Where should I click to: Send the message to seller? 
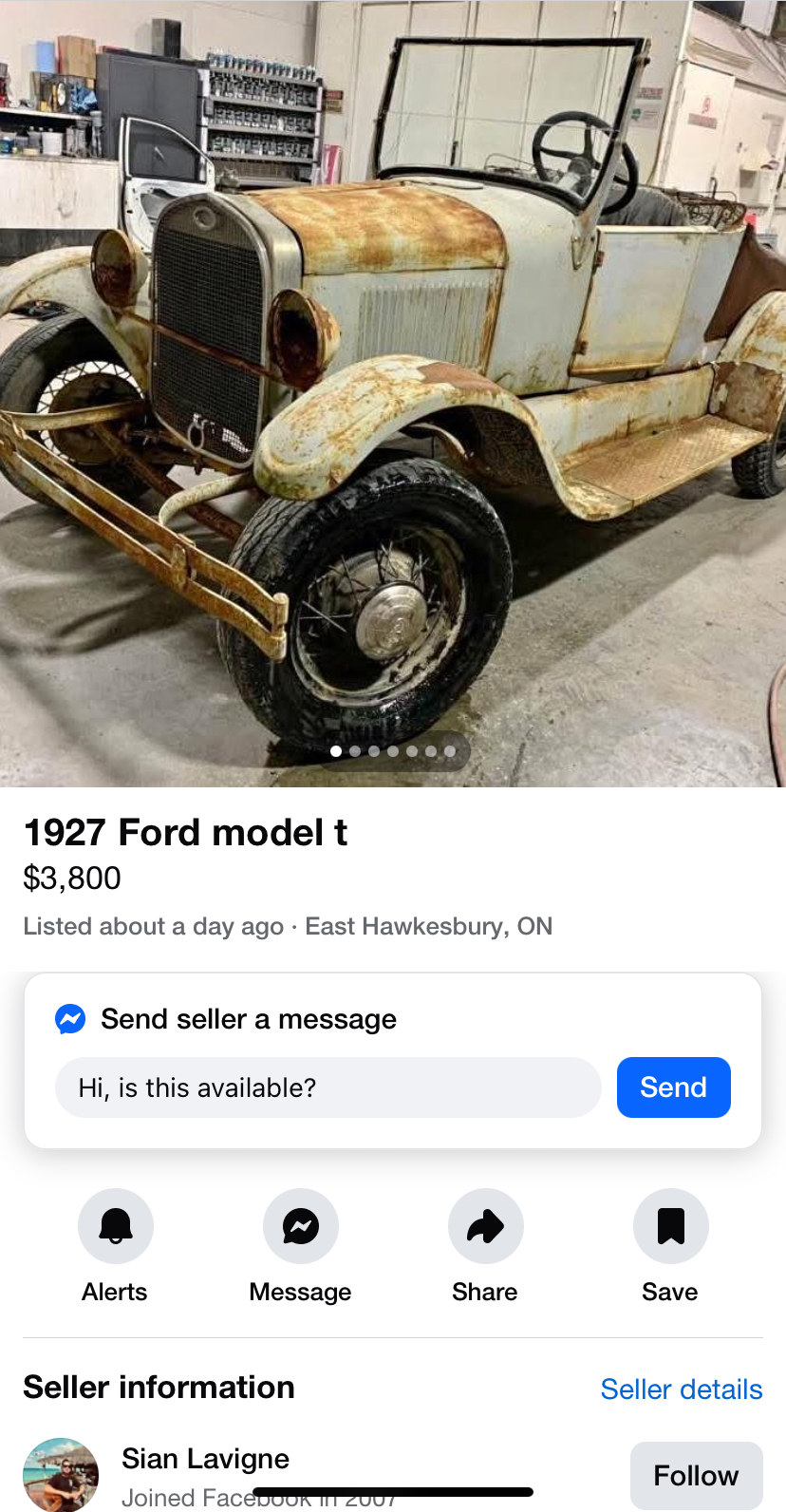(x=673, y=1087)
